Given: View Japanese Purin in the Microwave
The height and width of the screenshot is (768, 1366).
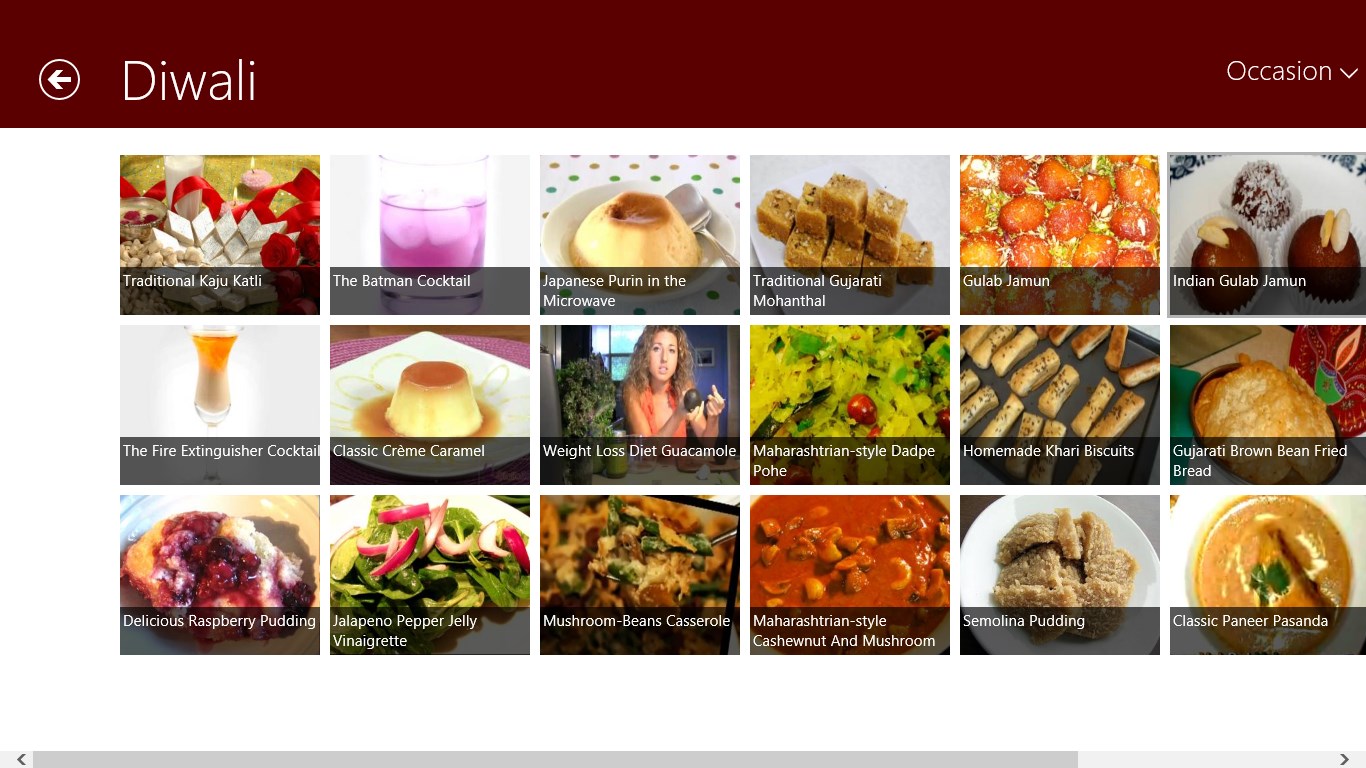Looking at the screenshot, I should pos(640,234).
